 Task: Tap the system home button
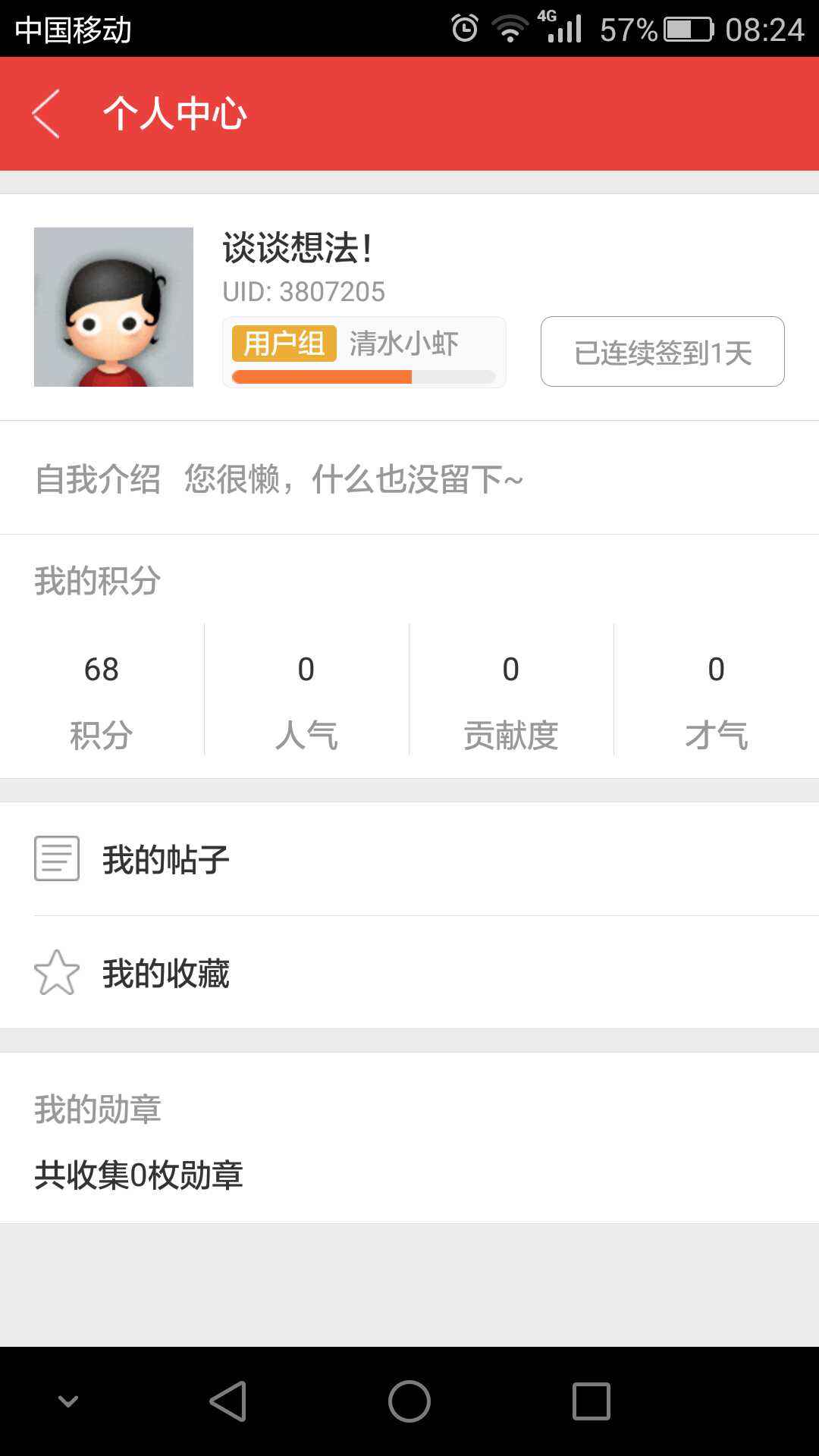click(409, 1401)
